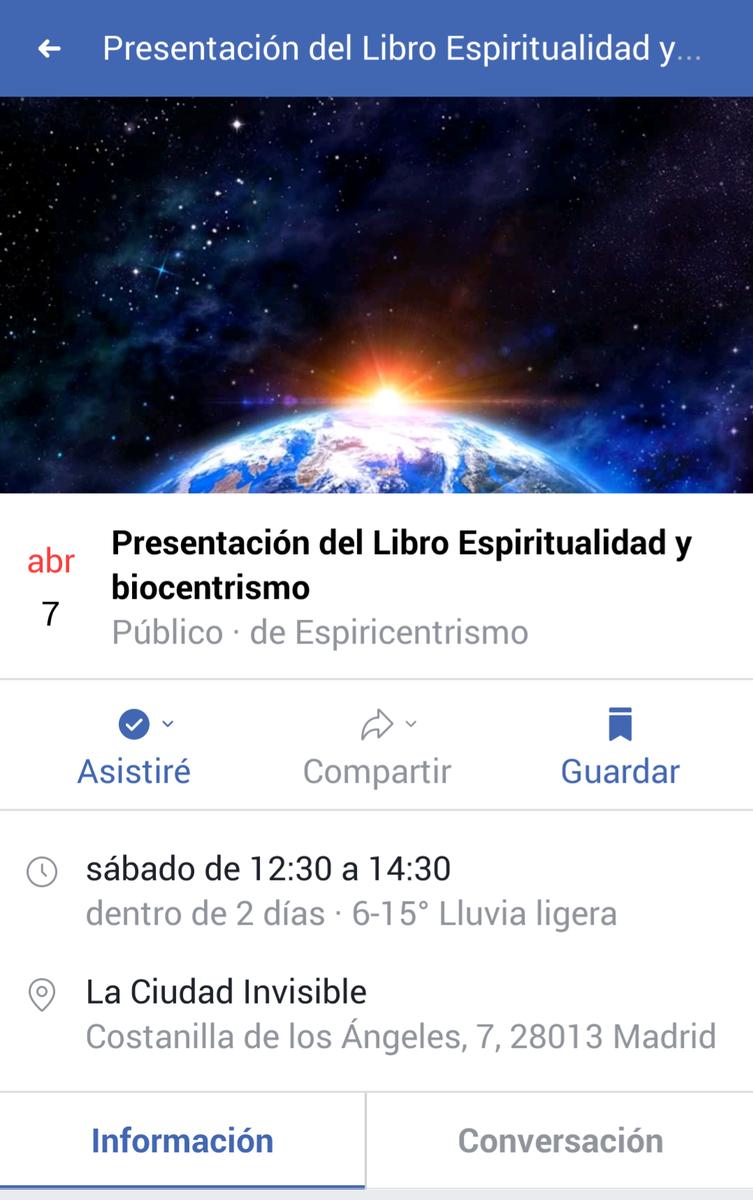Select the Información tab

click(x=182, y=1141)
